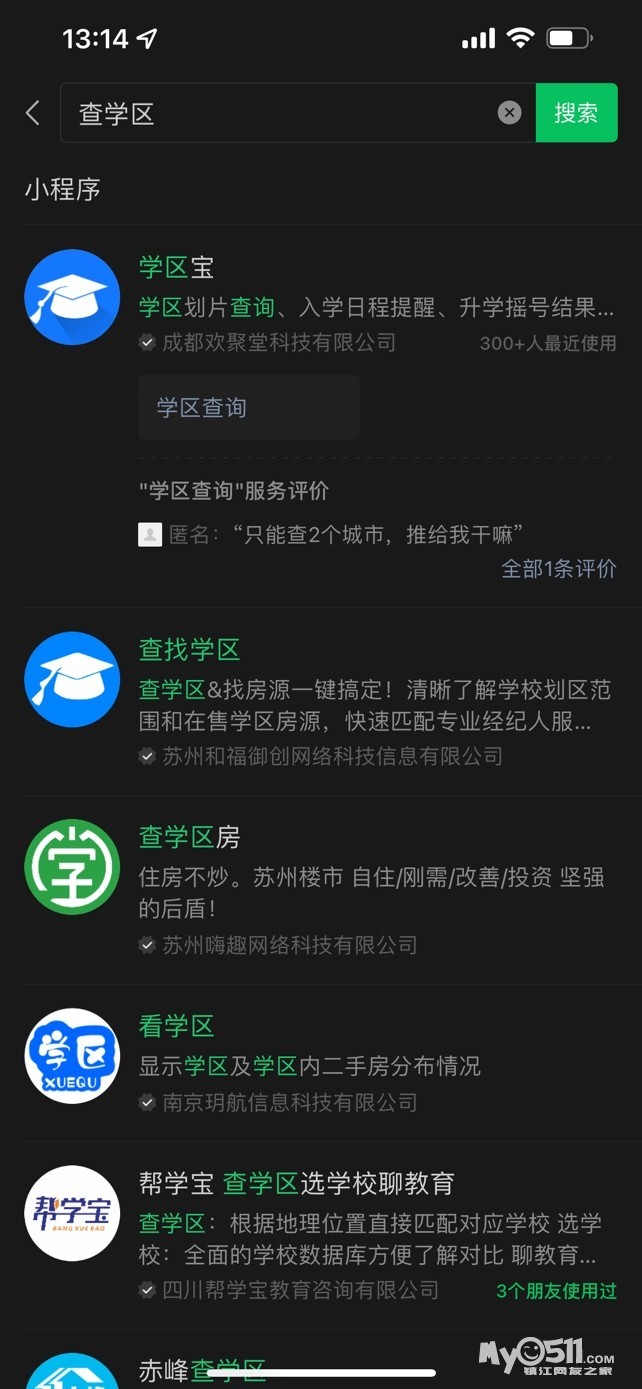This screenshot has width=642, height=1389.
Task: View 全部1条评价 reviews
Action: [558, 569]
